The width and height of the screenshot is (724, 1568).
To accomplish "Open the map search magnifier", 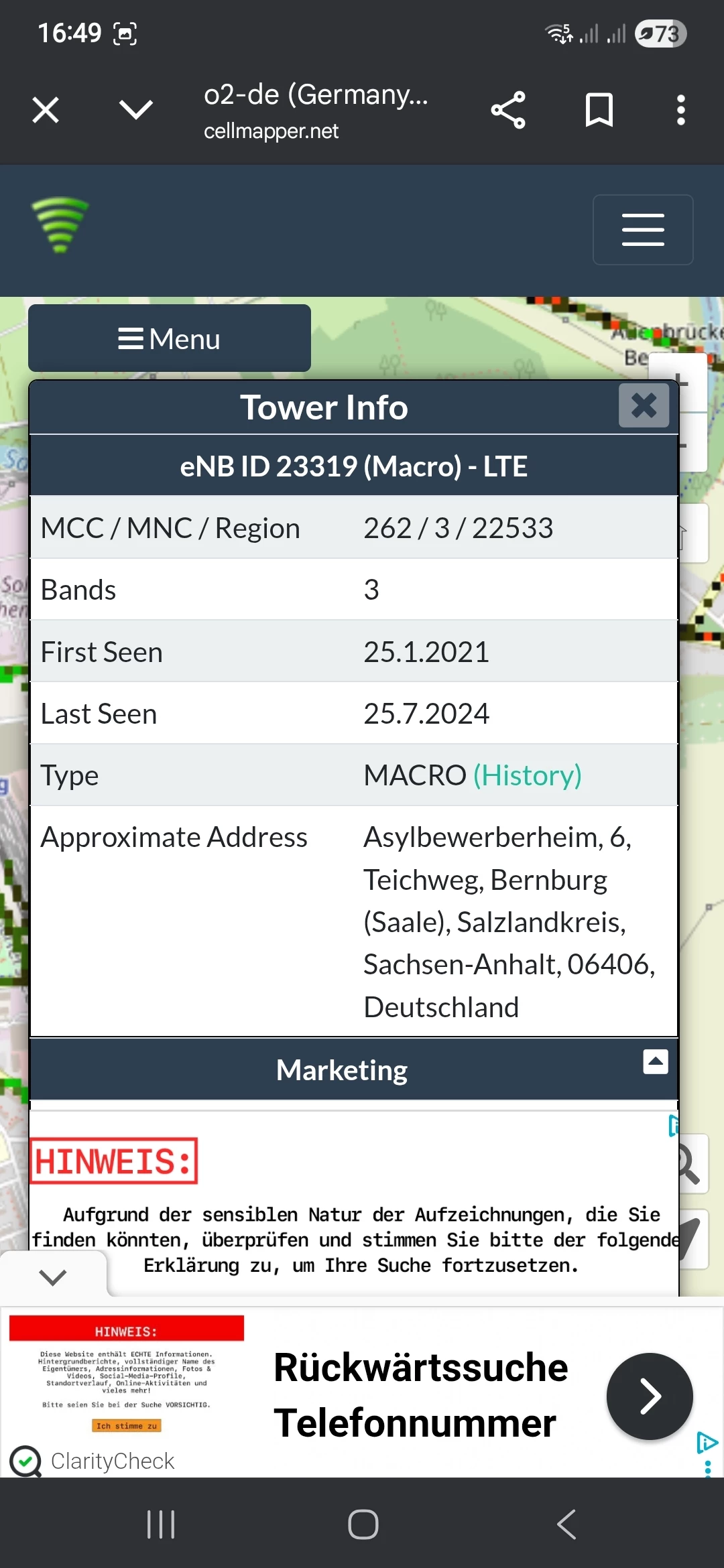I will (x=690, y=1165).
